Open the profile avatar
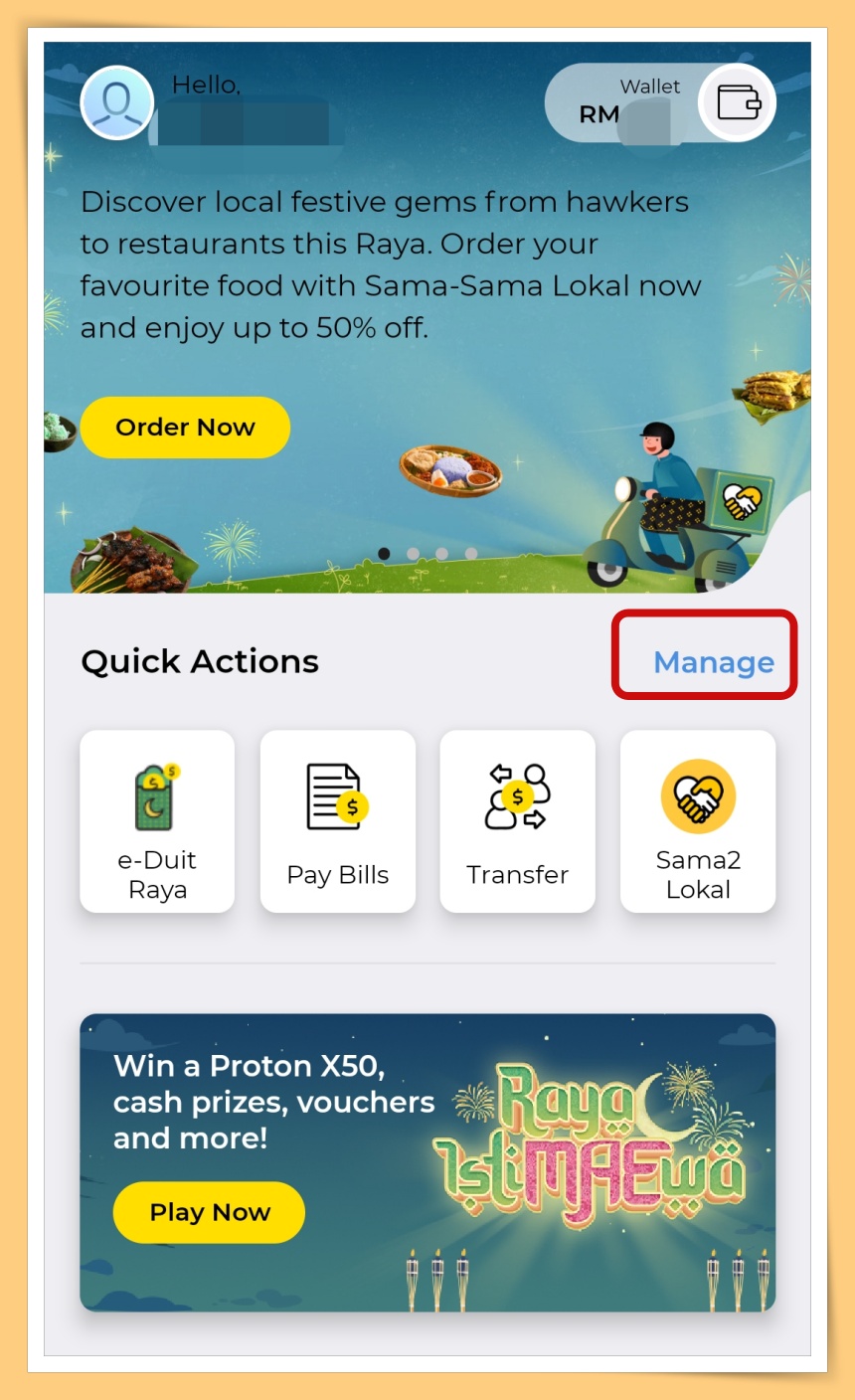Screen dimensions: 855x1400 click(117, 102)
